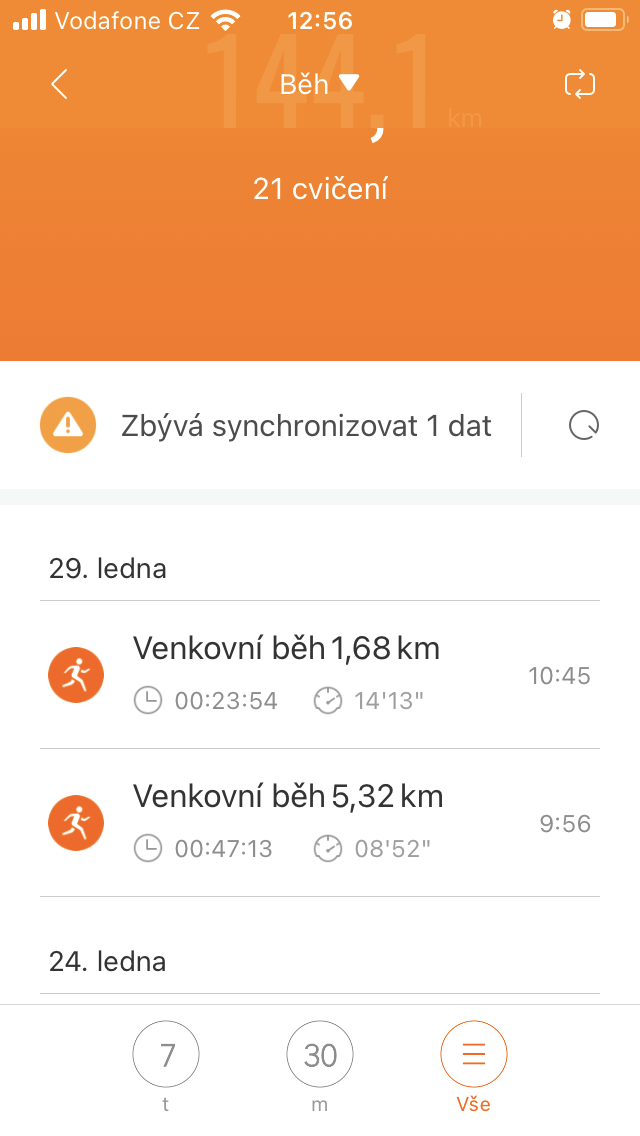
Task: Tap the switch icon in the header
Action: click(x=579, y=84)
